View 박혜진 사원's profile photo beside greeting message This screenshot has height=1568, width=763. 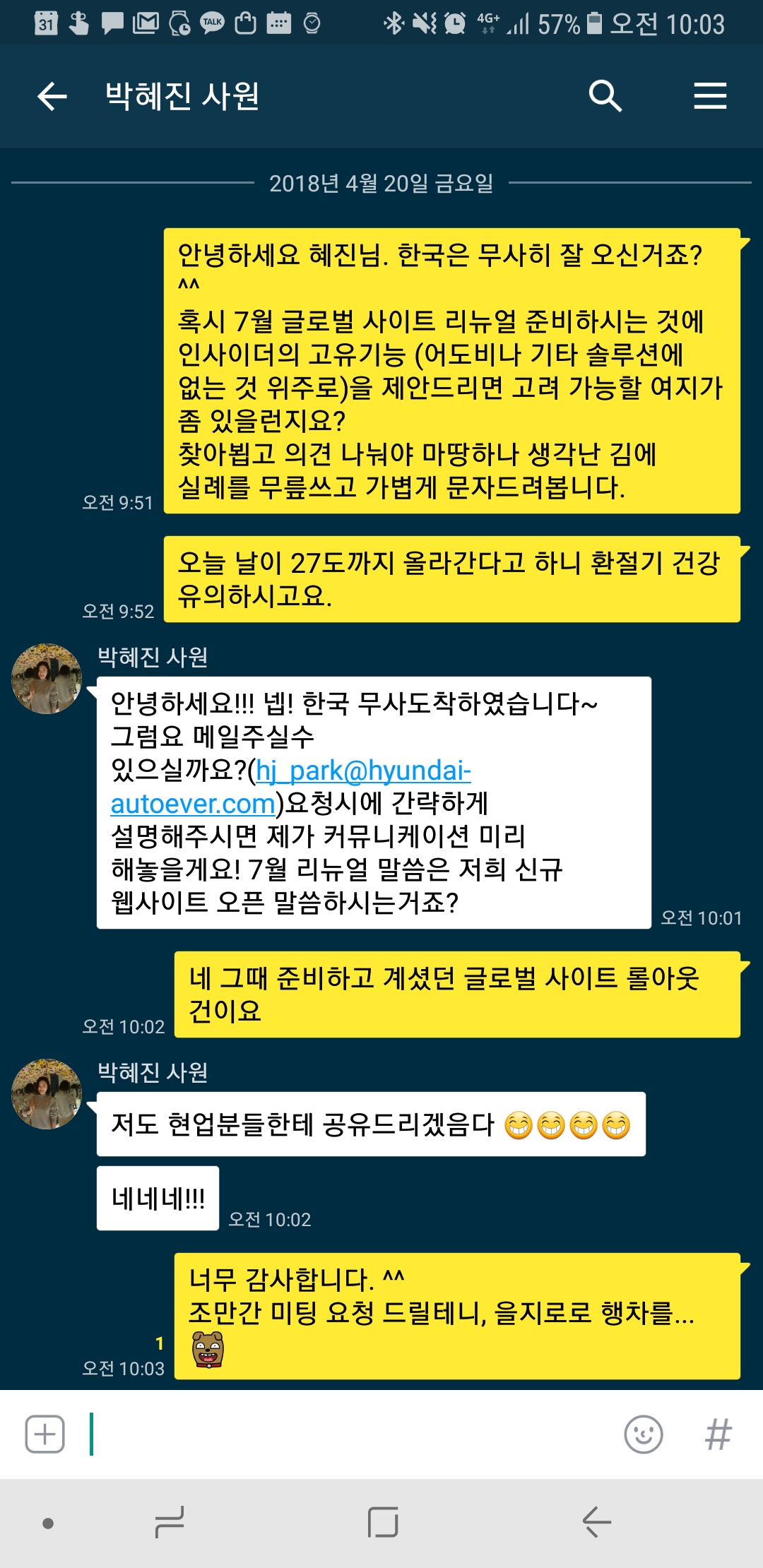point(47,679)
